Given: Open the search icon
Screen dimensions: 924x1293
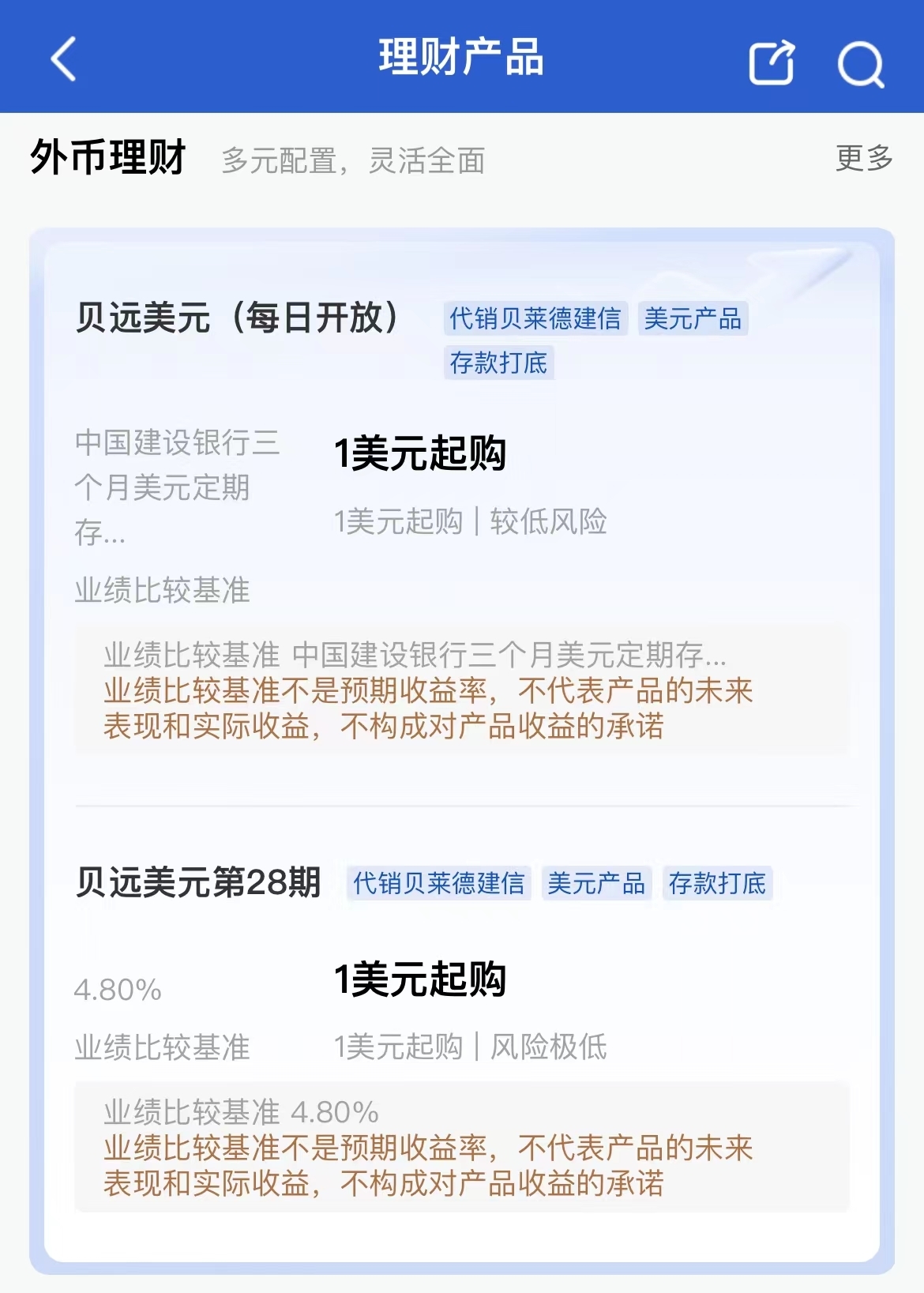Looking at the screenshot, I should (x=860, y=62).
